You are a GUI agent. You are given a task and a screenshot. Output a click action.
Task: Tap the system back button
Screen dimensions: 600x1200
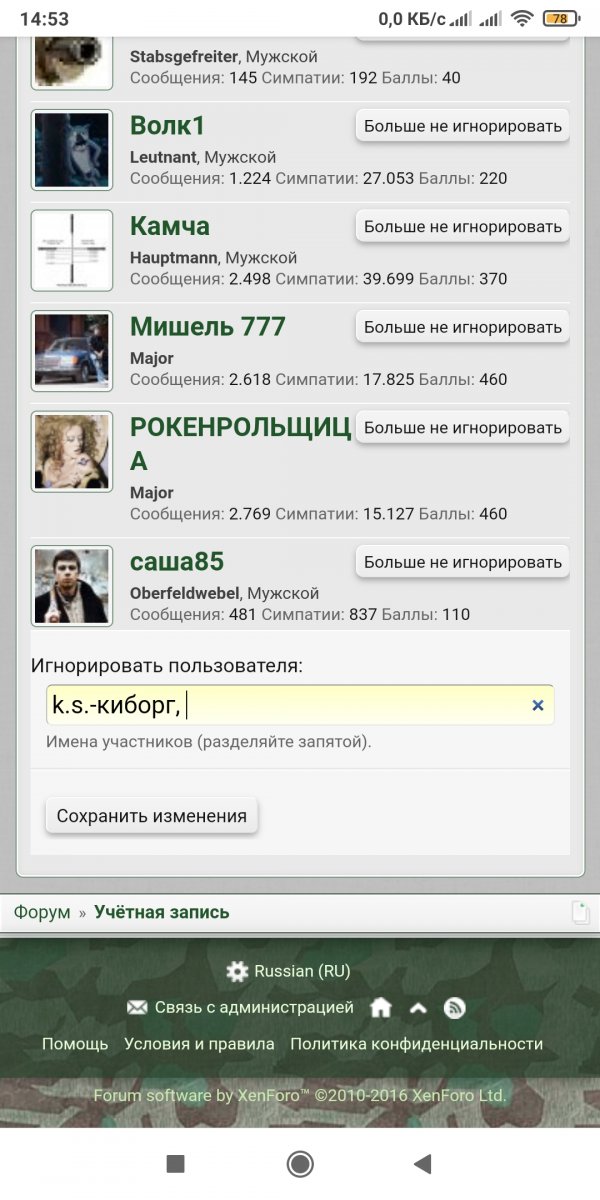coord(423,1163)
